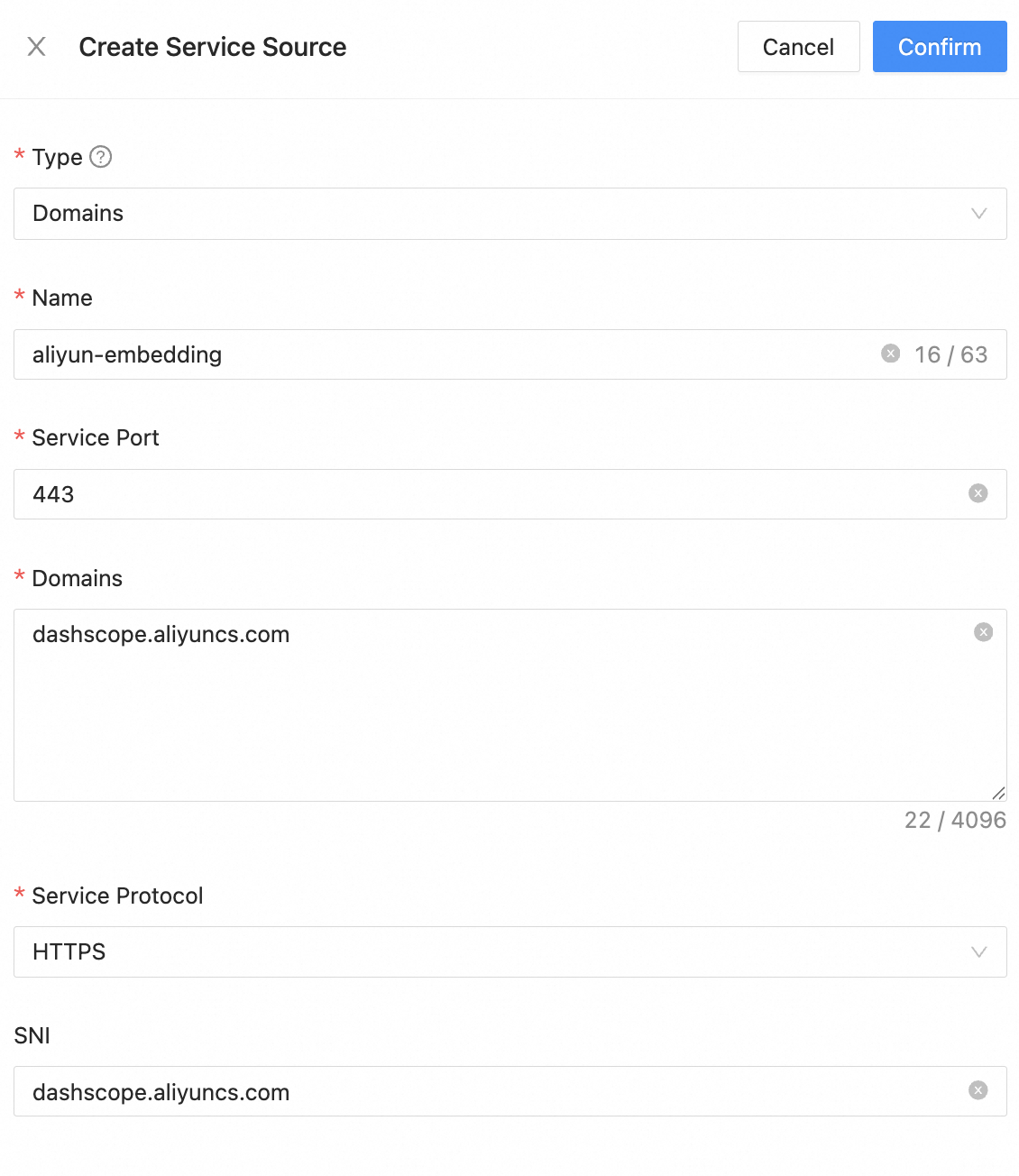Clear the Service Port value
This screenshot has height=1176, width=1019.
pos(978,493)
